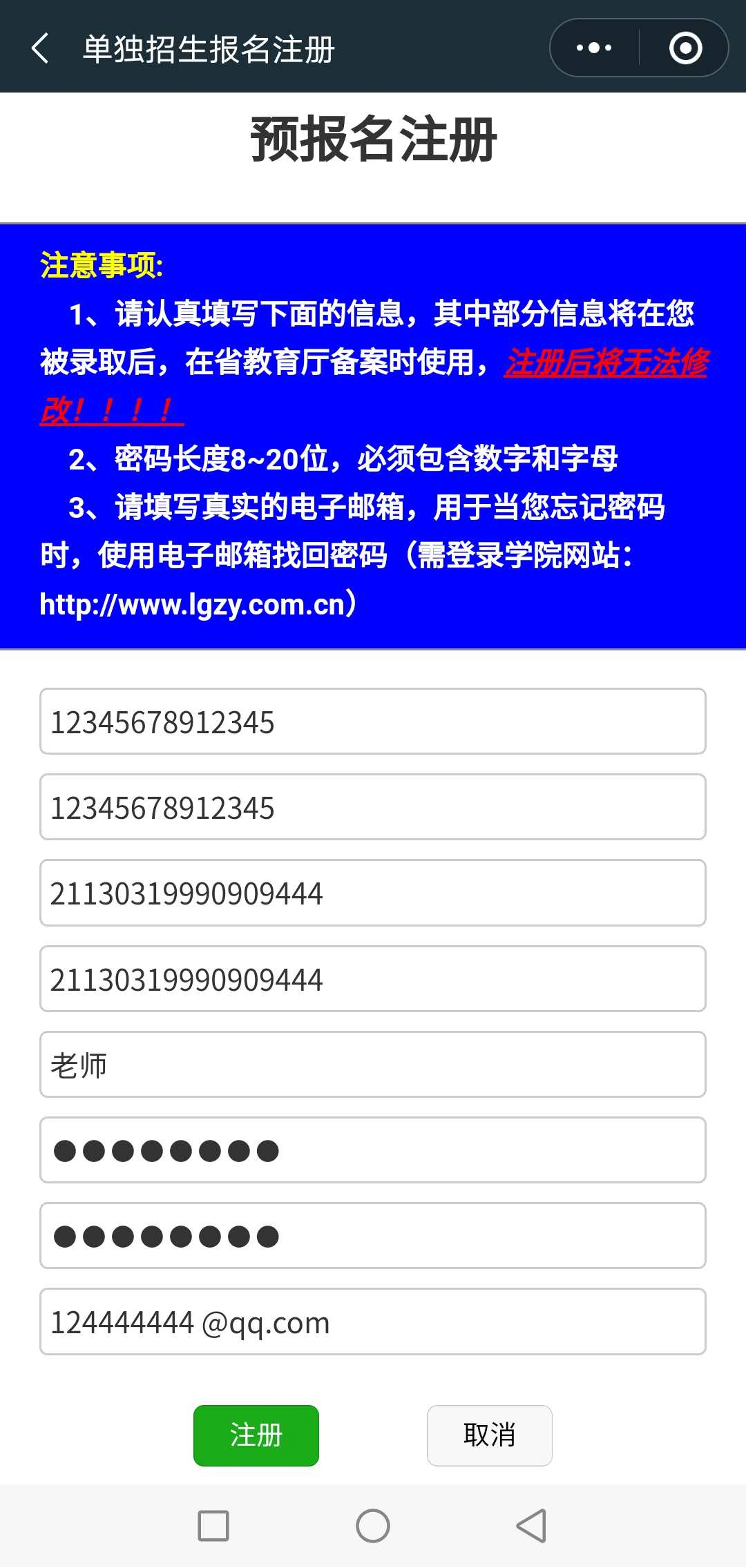Edit the second 211303199909094444 ID field

coord(373,979)
